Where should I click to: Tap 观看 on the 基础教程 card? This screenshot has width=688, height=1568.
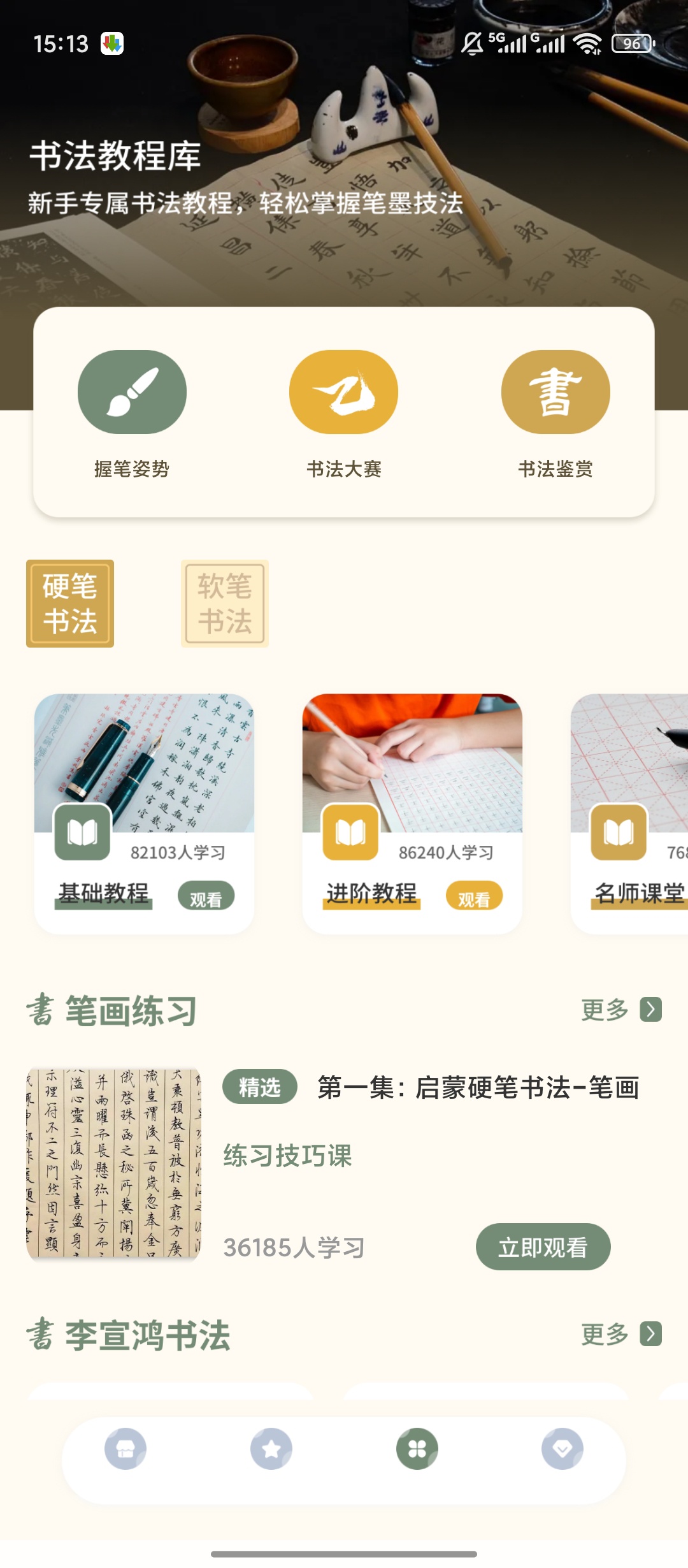click(x=206, y=896)
